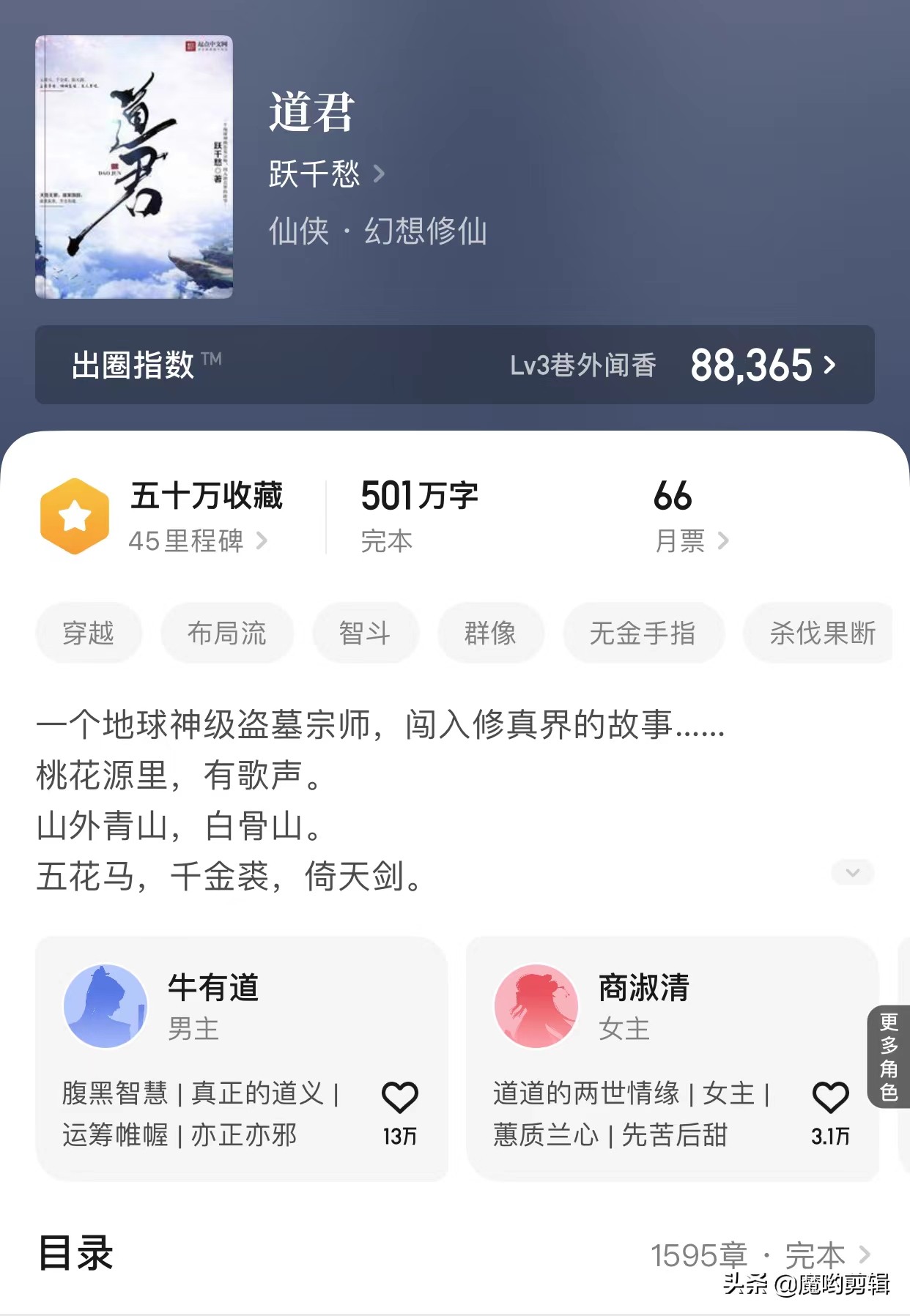Select the 群像 tag
Image resolution: width=910 pixels, height=1316 pixels.
point(490,633)
